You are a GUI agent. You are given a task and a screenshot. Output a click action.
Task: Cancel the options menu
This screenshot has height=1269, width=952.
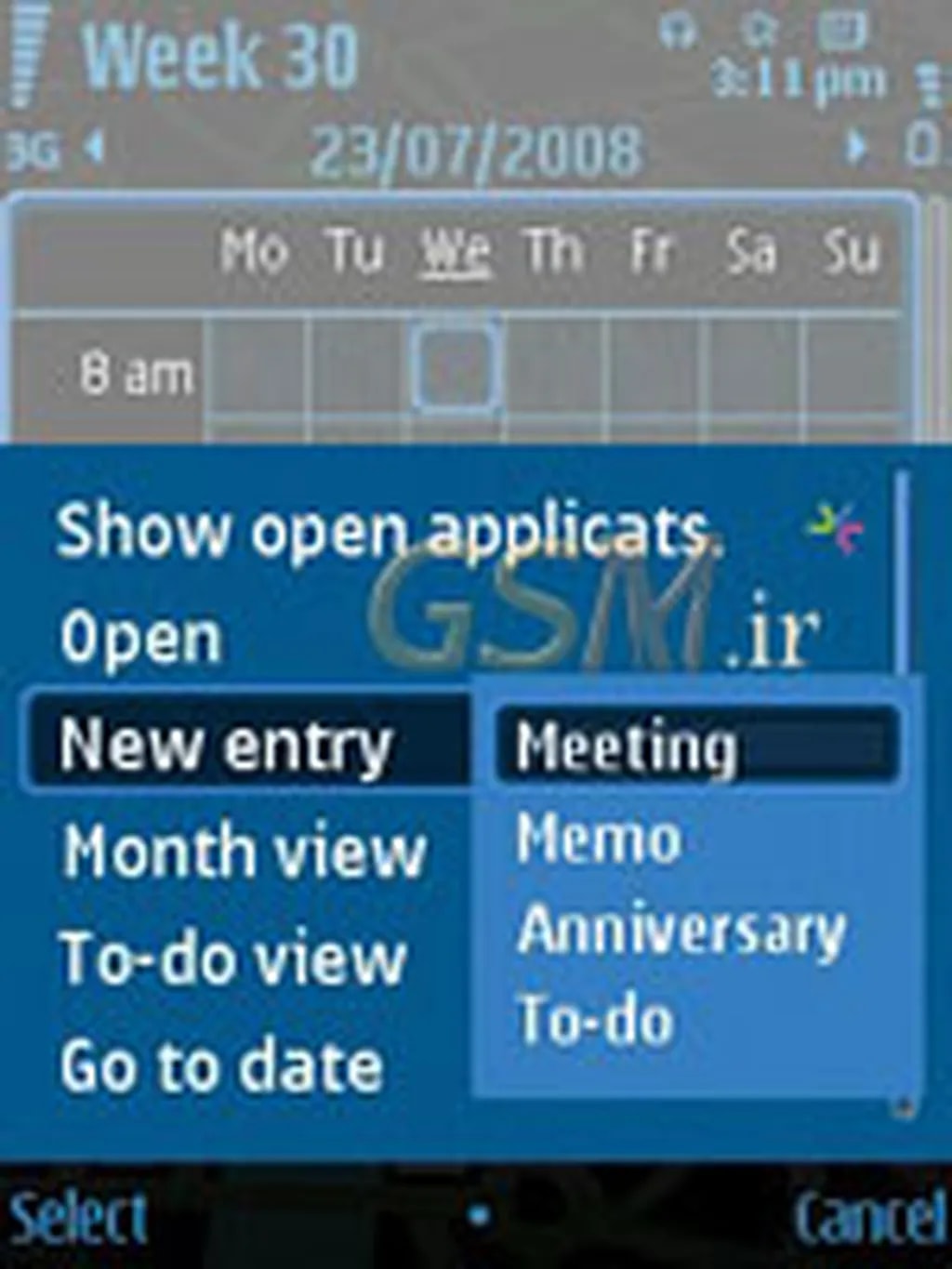[869, 1218]
